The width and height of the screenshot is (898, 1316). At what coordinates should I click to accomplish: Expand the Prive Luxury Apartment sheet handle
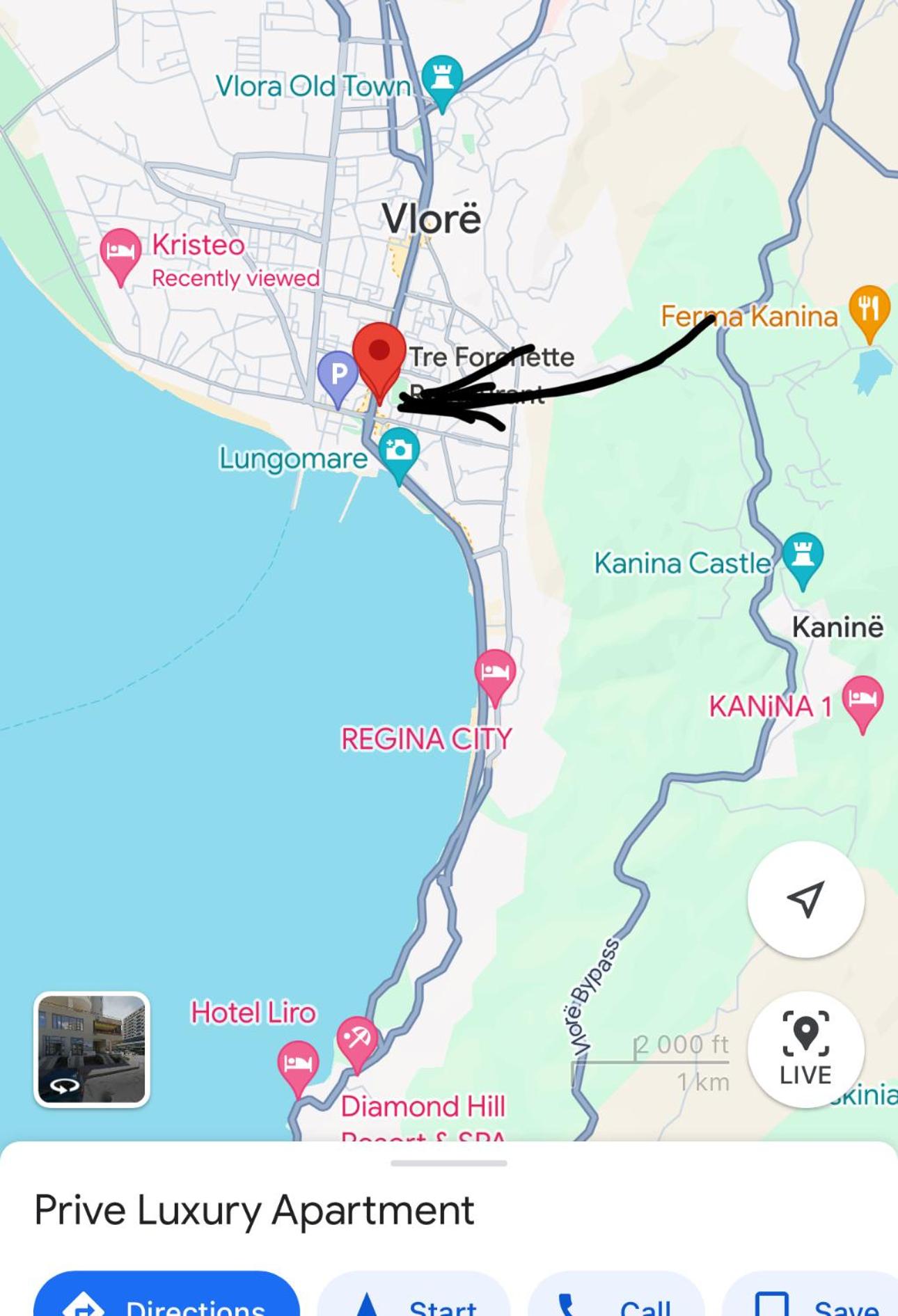(x=449, y=1163)
